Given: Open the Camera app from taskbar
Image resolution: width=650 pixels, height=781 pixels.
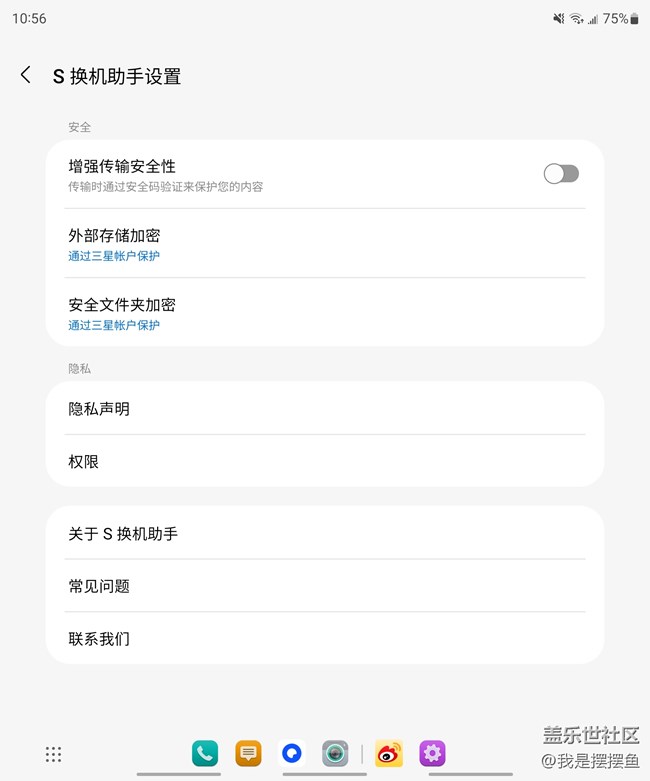Looking at the screenshot, I should point(335,754).
